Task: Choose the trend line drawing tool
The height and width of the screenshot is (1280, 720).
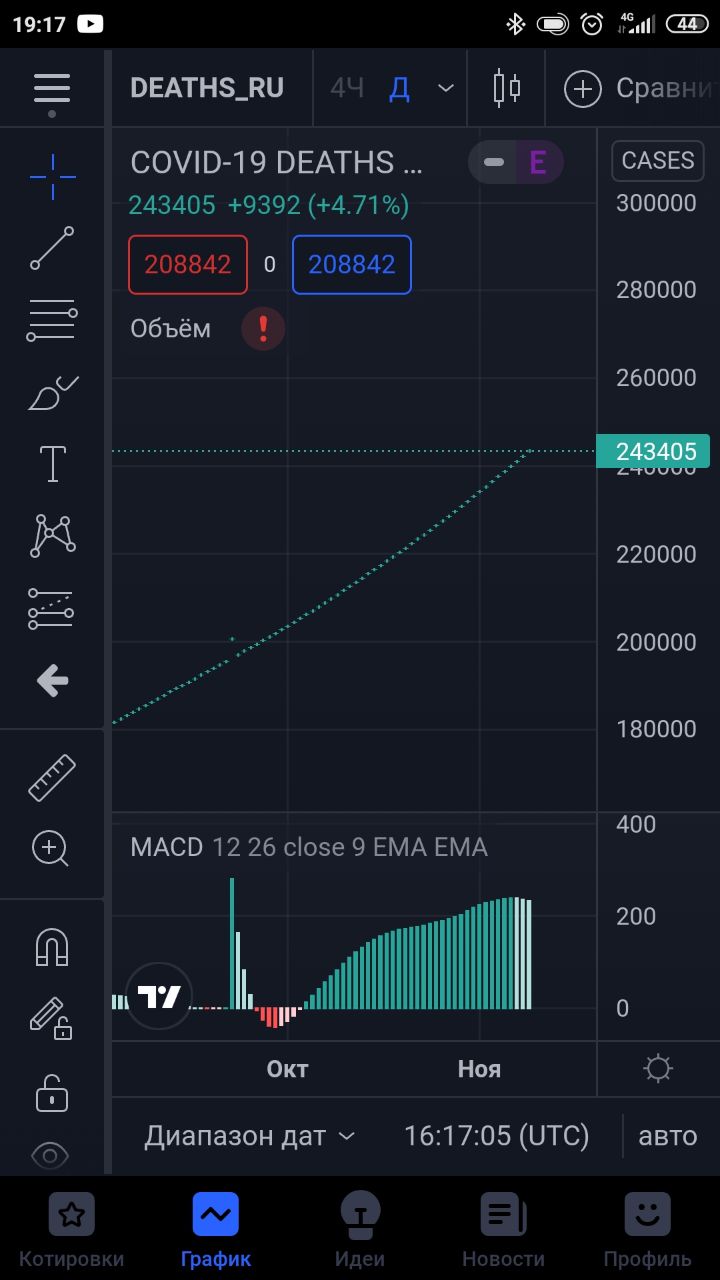Action: pyautogui.click(x=52, y=248)
